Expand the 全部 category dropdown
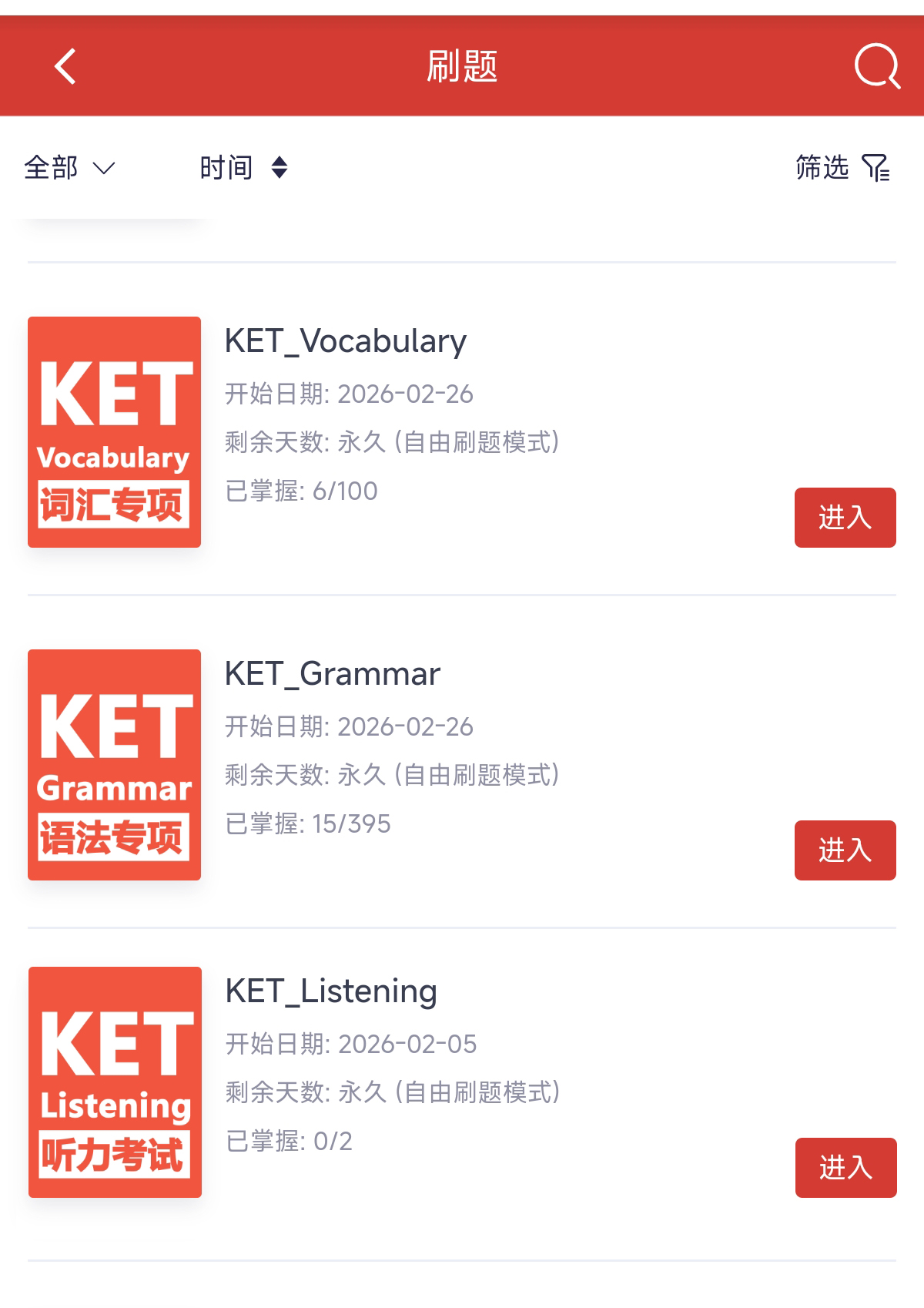The image size is (924, 1308). tap(69, 167)
